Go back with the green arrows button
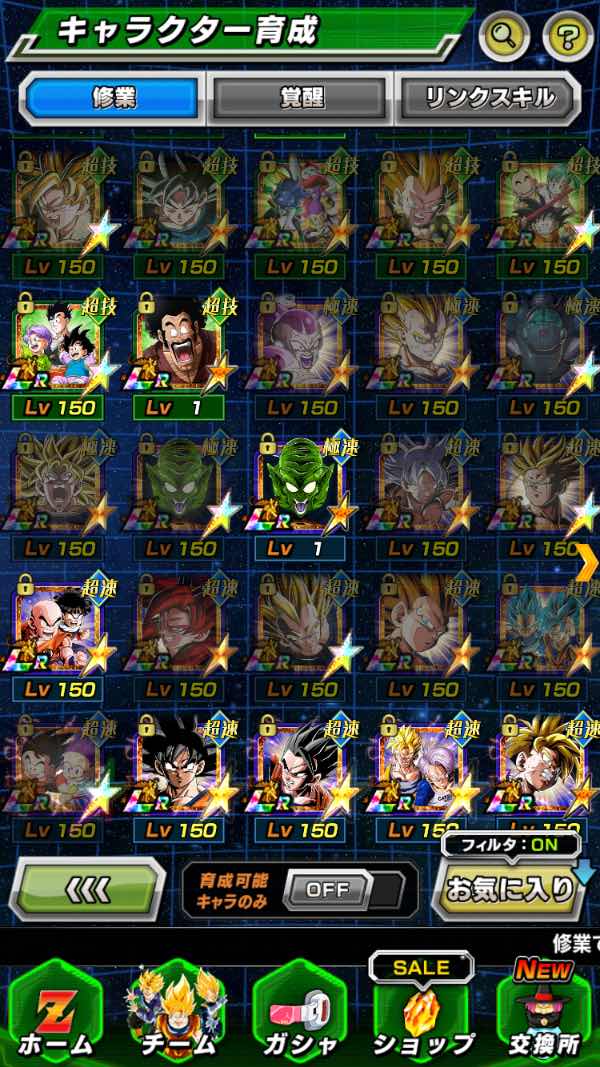Viewport: 600px width, 1067px height. coord(88,889)
